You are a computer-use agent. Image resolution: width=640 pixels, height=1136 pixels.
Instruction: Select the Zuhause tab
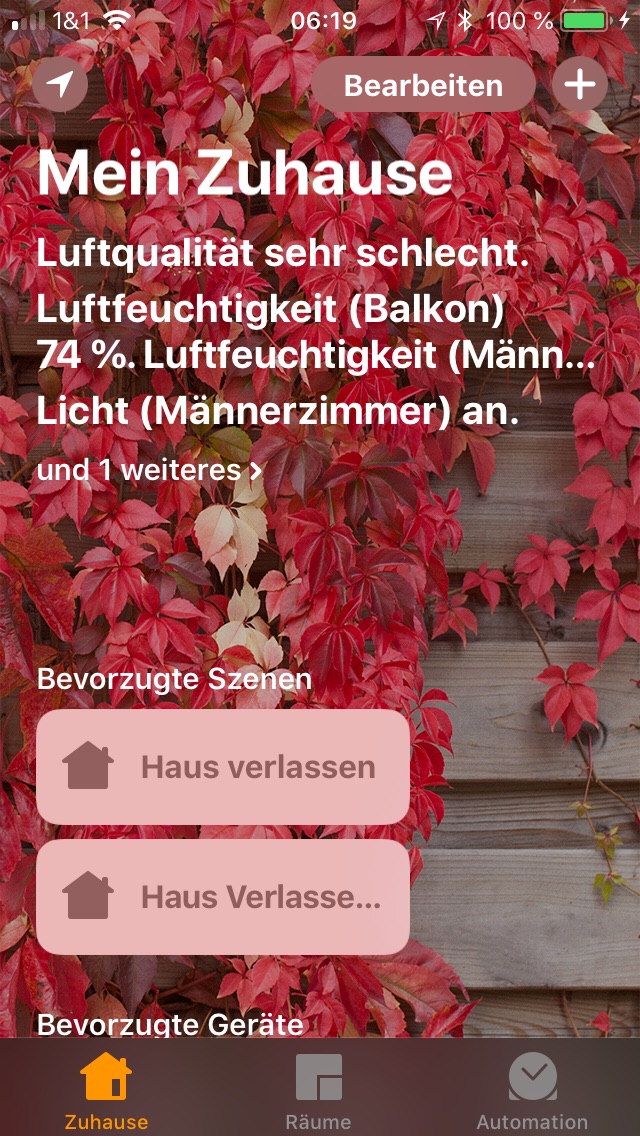click(x=106, y=1090)
